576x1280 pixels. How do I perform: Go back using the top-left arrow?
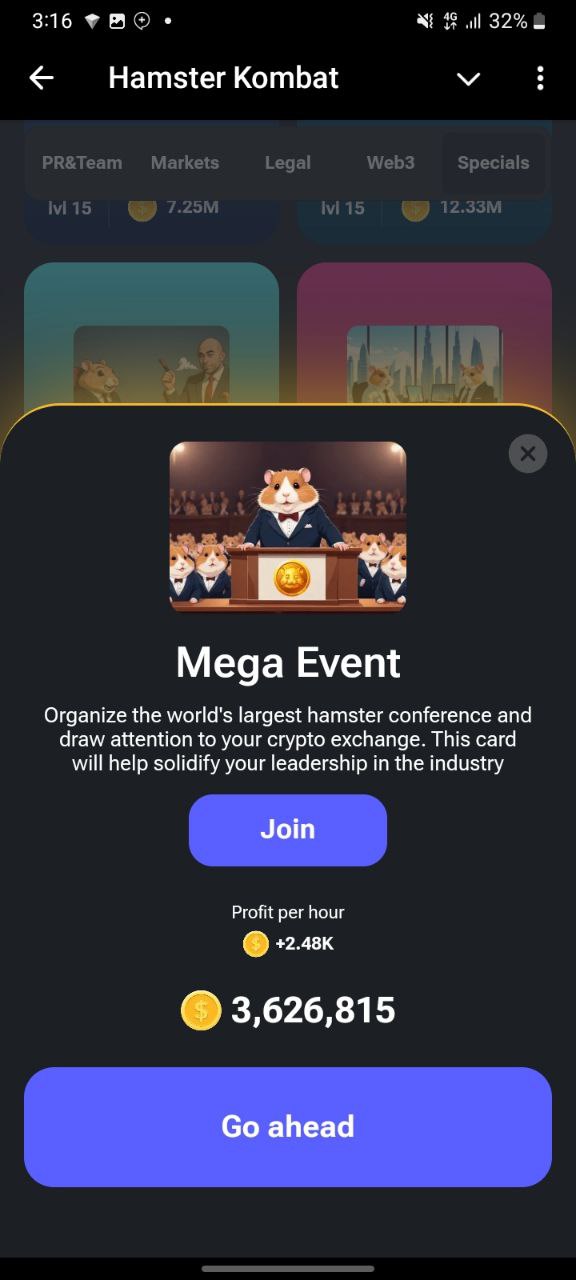41,78
